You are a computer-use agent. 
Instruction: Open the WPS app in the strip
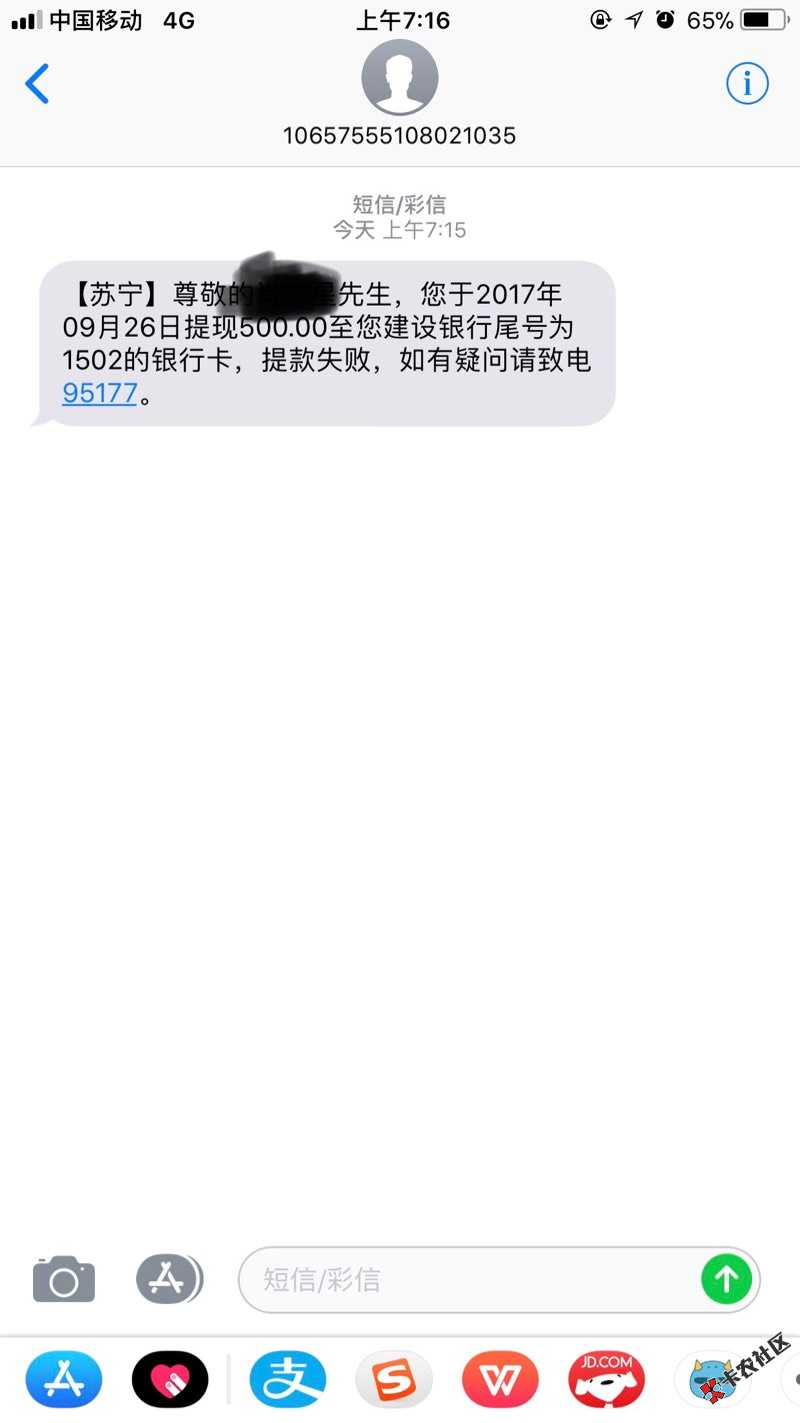pos(500,1380)
